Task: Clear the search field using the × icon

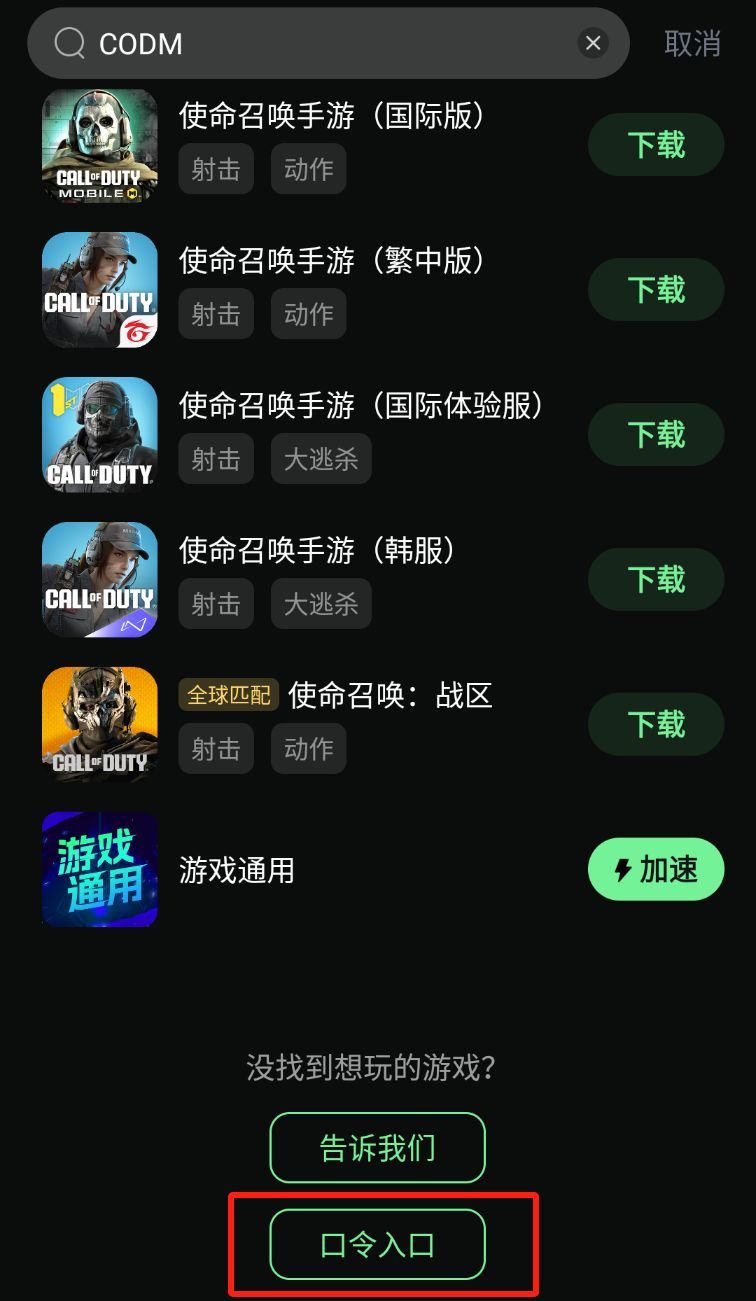Action: (593, 43)
